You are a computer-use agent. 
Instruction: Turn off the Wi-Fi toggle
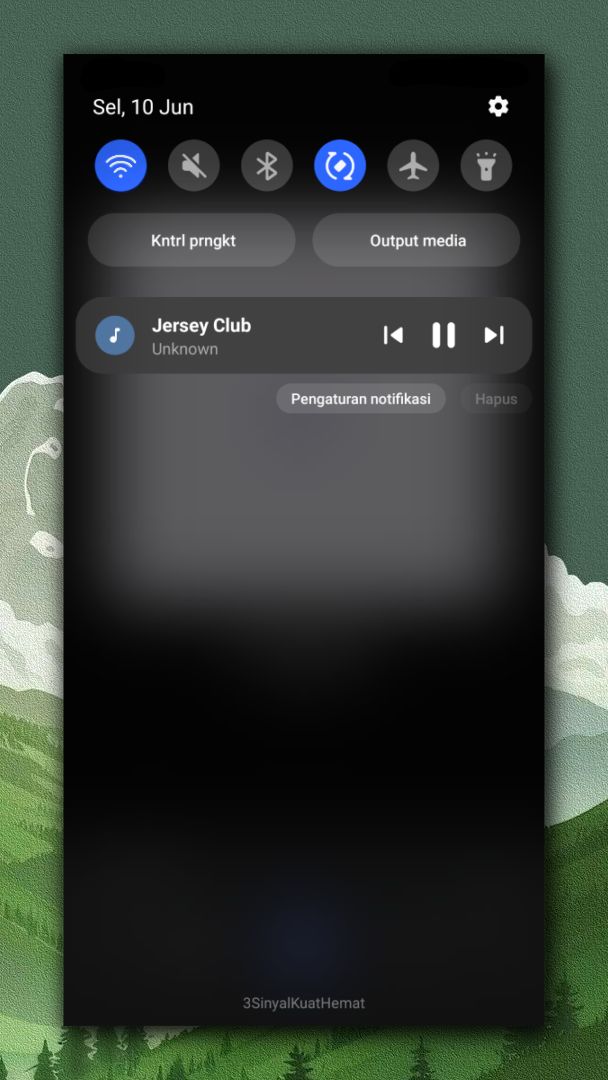[121, 166]
